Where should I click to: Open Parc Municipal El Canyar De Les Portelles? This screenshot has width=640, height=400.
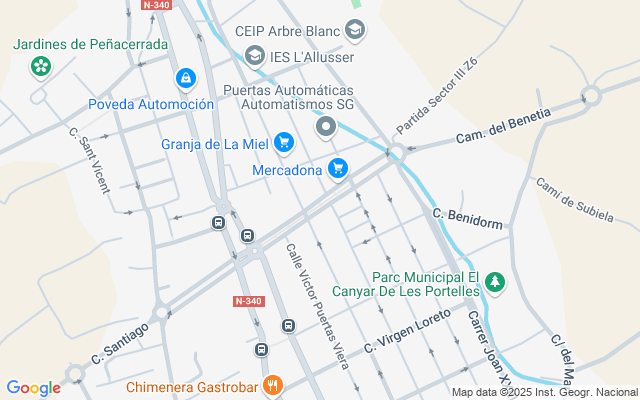point(495,283)
